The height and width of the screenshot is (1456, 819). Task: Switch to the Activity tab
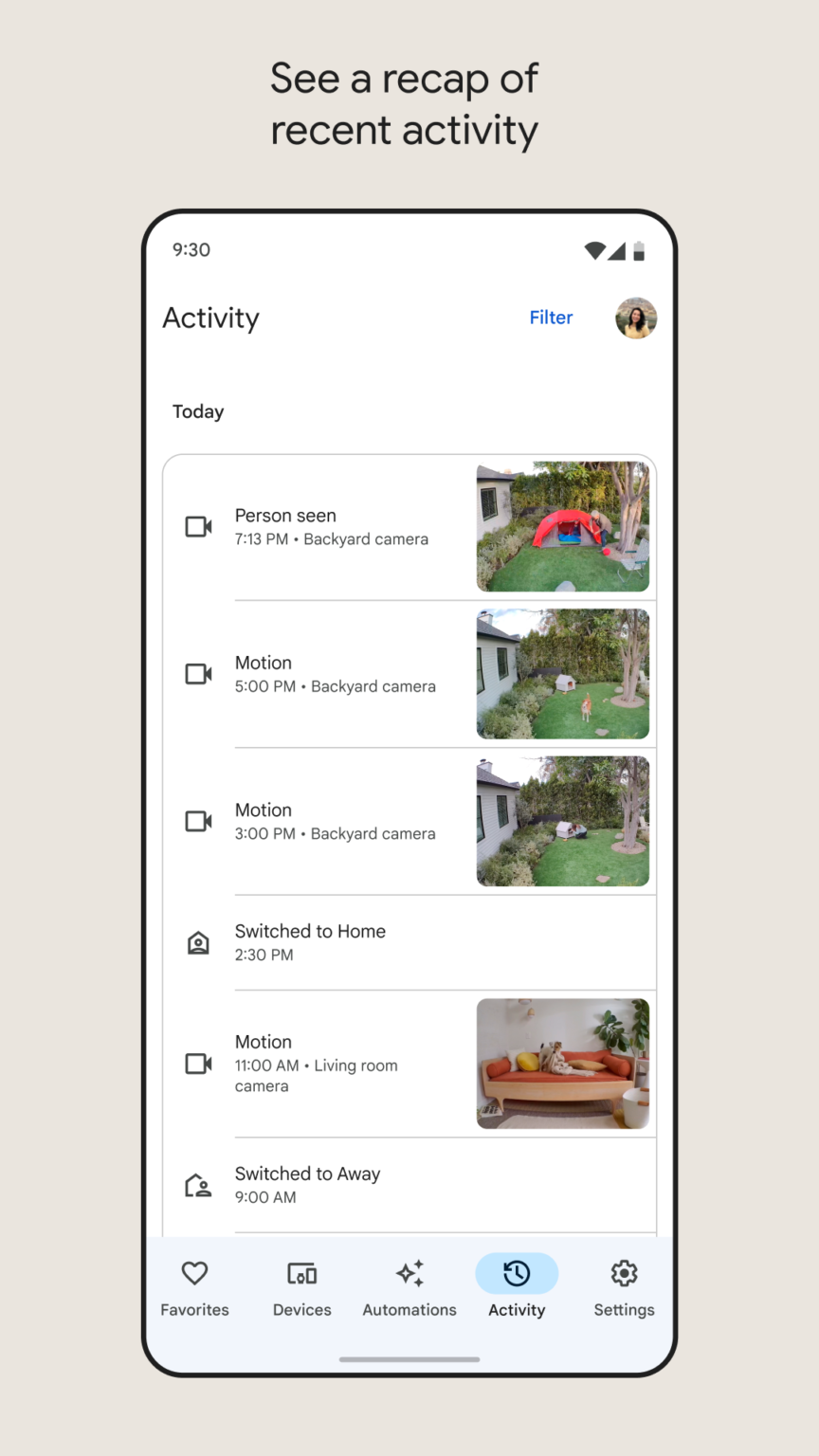517,1286
